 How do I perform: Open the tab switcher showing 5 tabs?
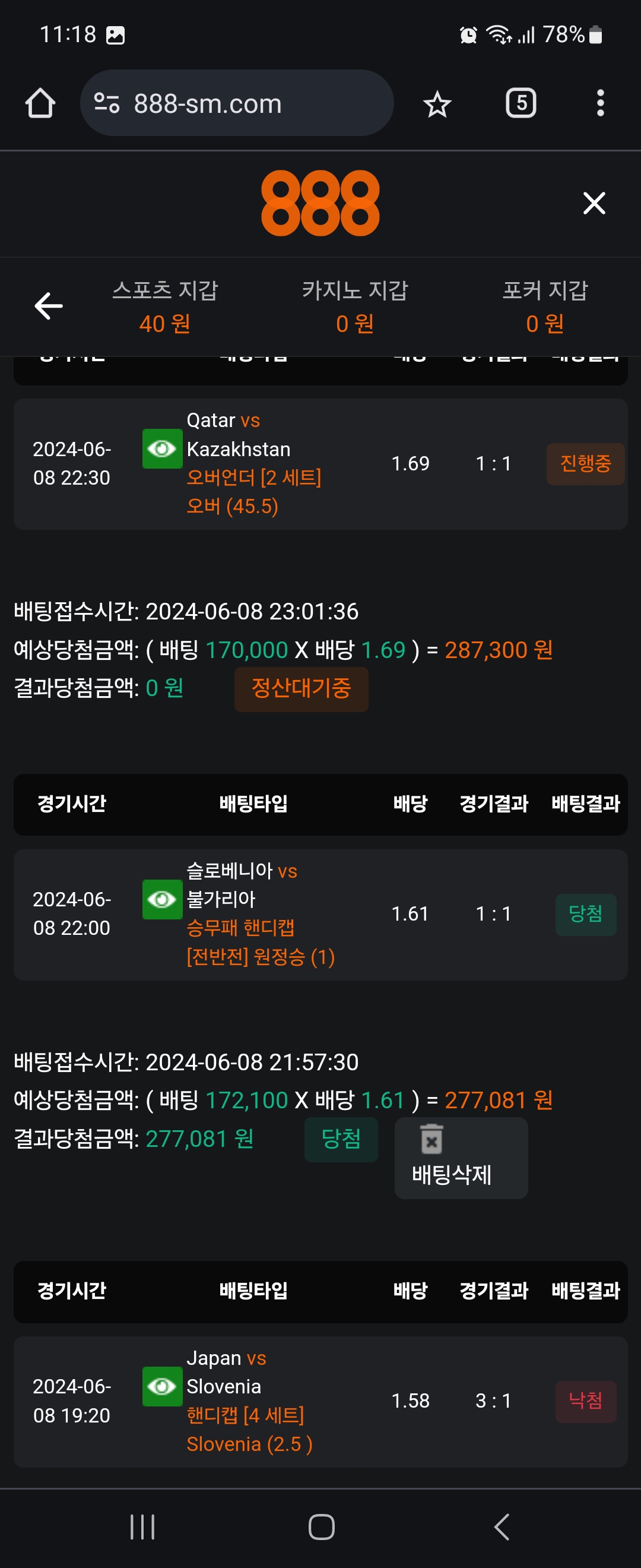[x=521, y=103]
